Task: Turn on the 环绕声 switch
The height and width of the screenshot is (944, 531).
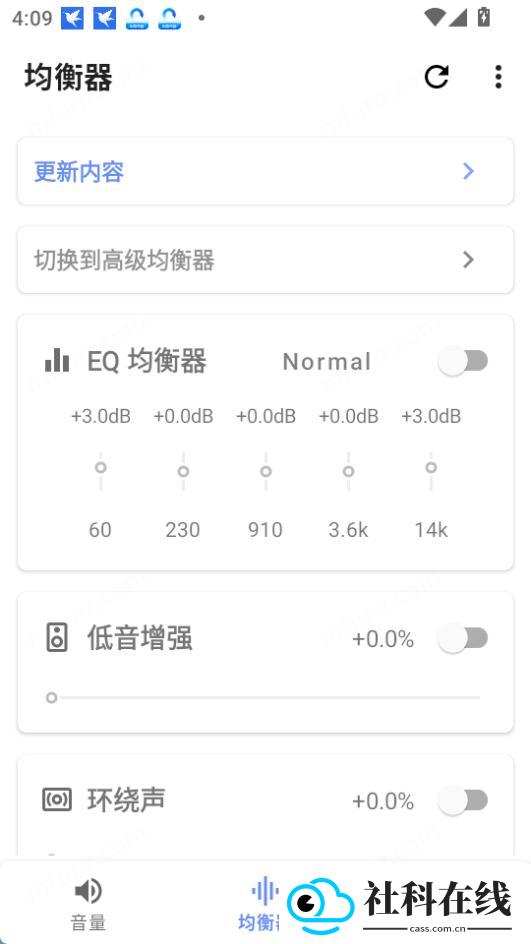Action: coord(463,801)
